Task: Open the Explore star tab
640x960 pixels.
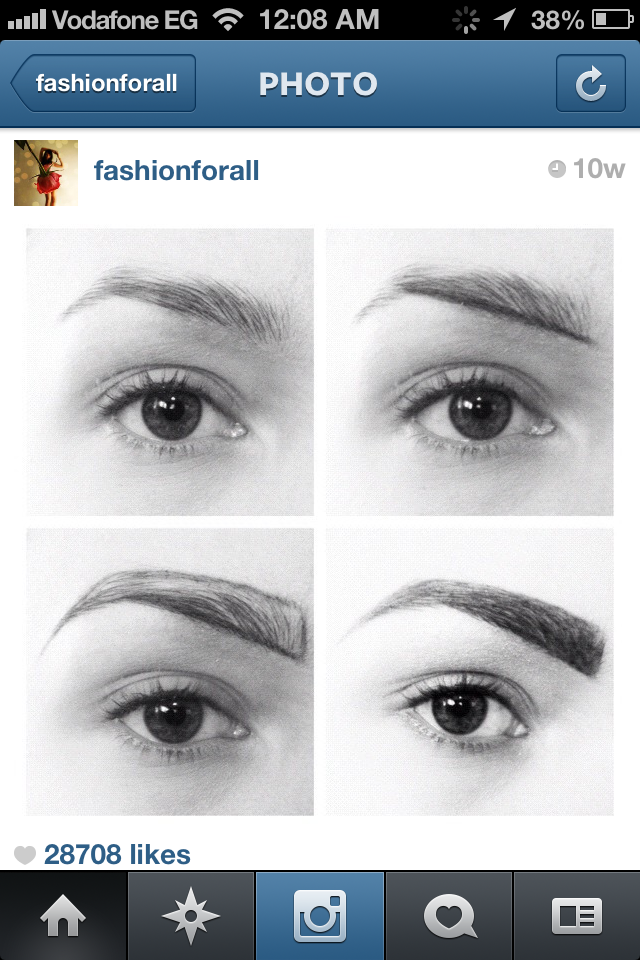Action: click(x=192, y=915)
